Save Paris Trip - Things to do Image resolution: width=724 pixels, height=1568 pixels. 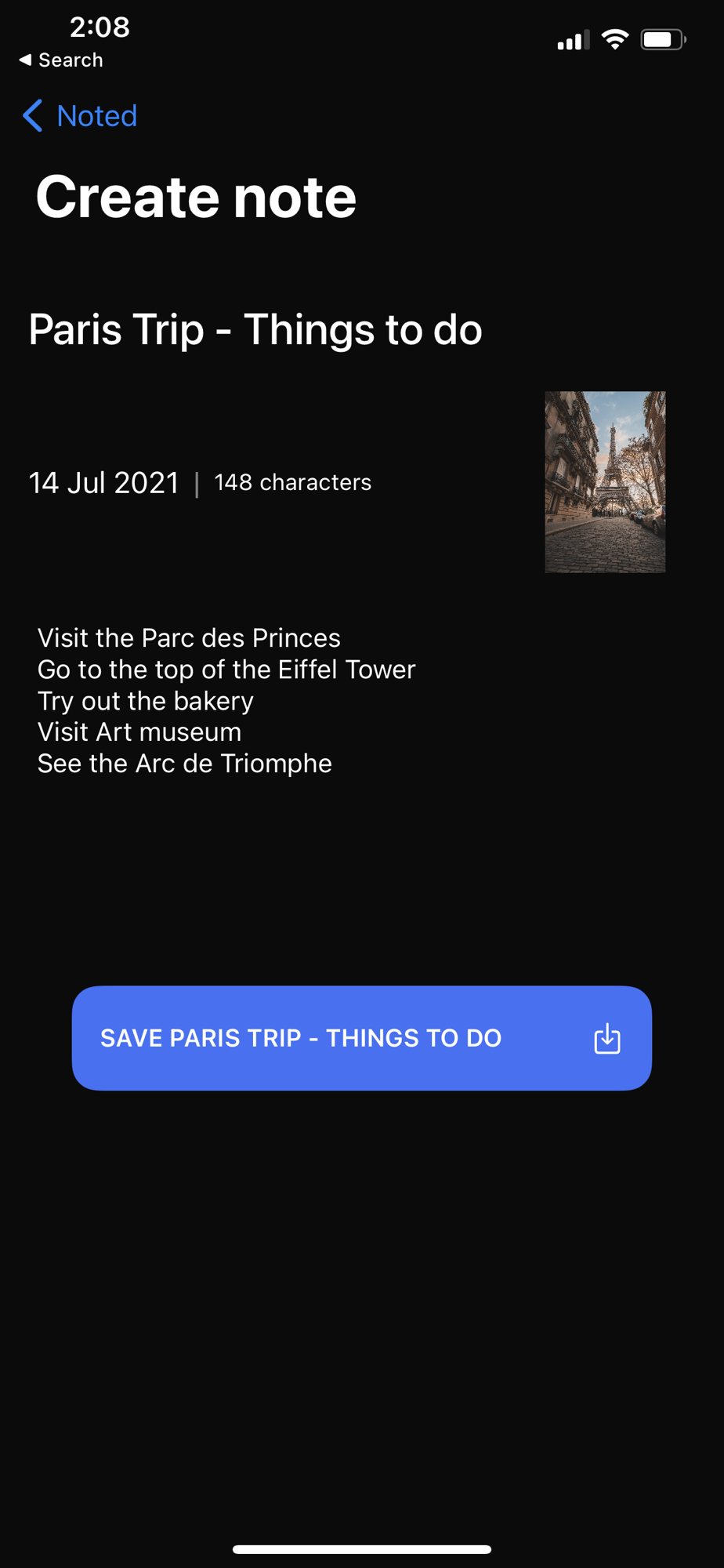pyautogui.click(x=361, y=1037)
